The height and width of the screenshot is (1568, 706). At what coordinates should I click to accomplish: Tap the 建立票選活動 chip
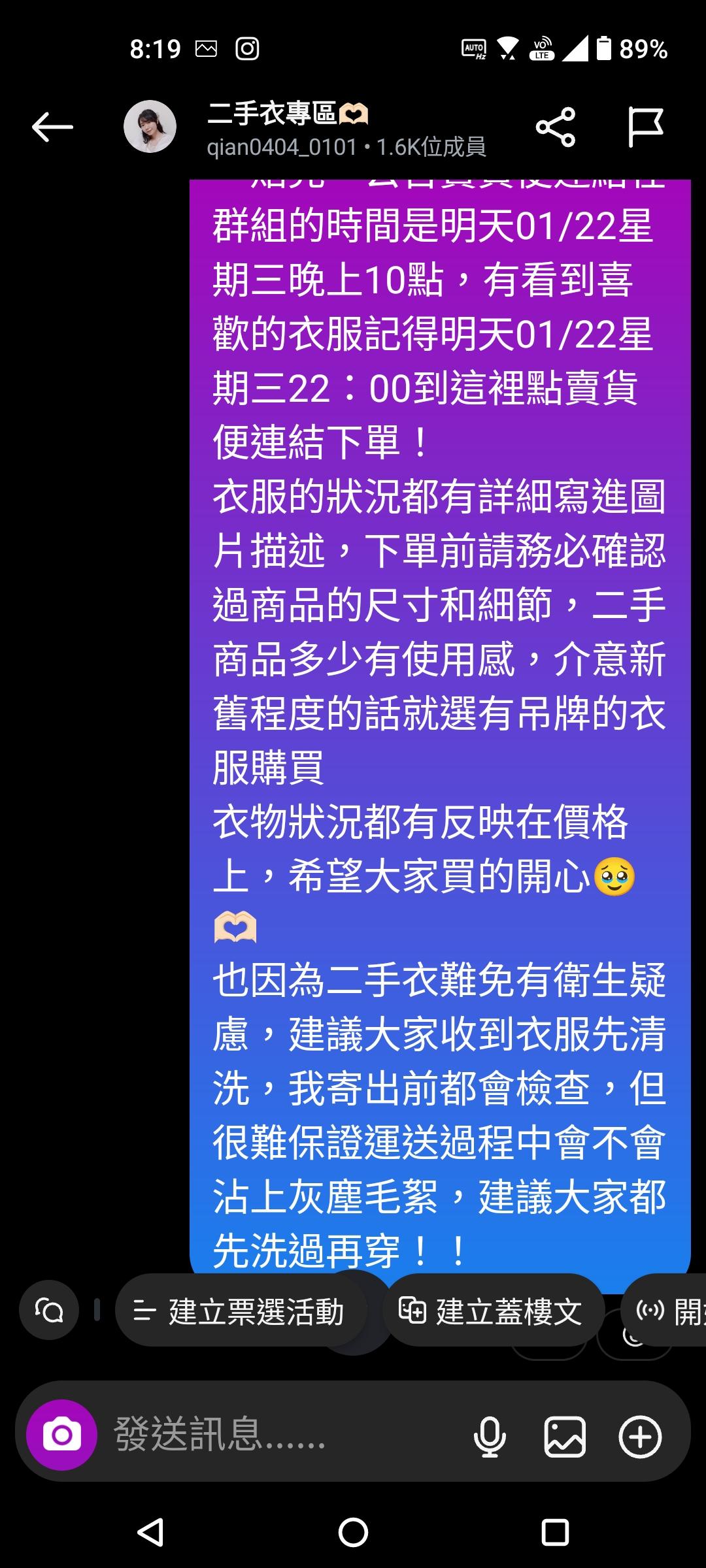point(239,1311)
